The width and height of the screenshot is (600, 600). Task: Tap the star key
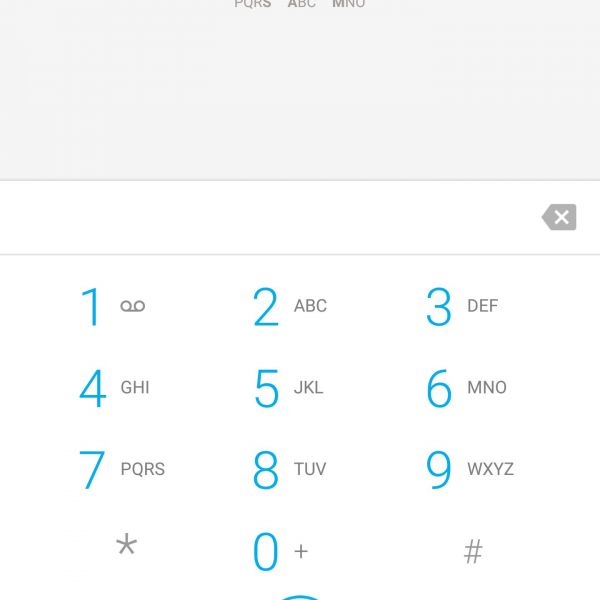(x=126, y=548)
